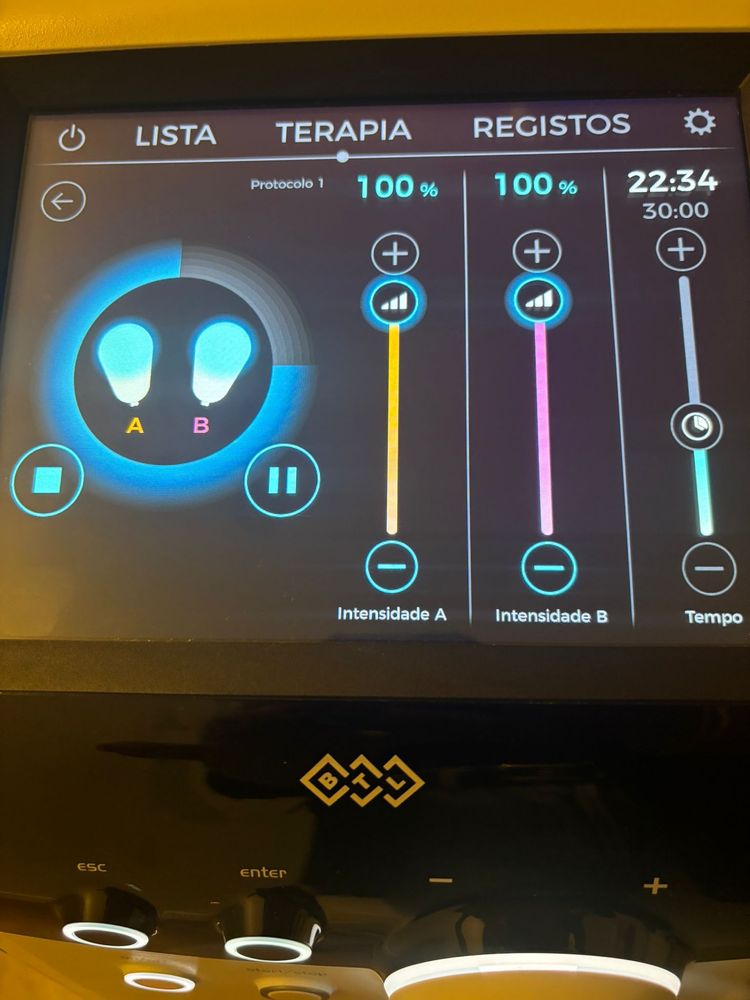Tap the Intensidade B slider handle

[540, 299]
